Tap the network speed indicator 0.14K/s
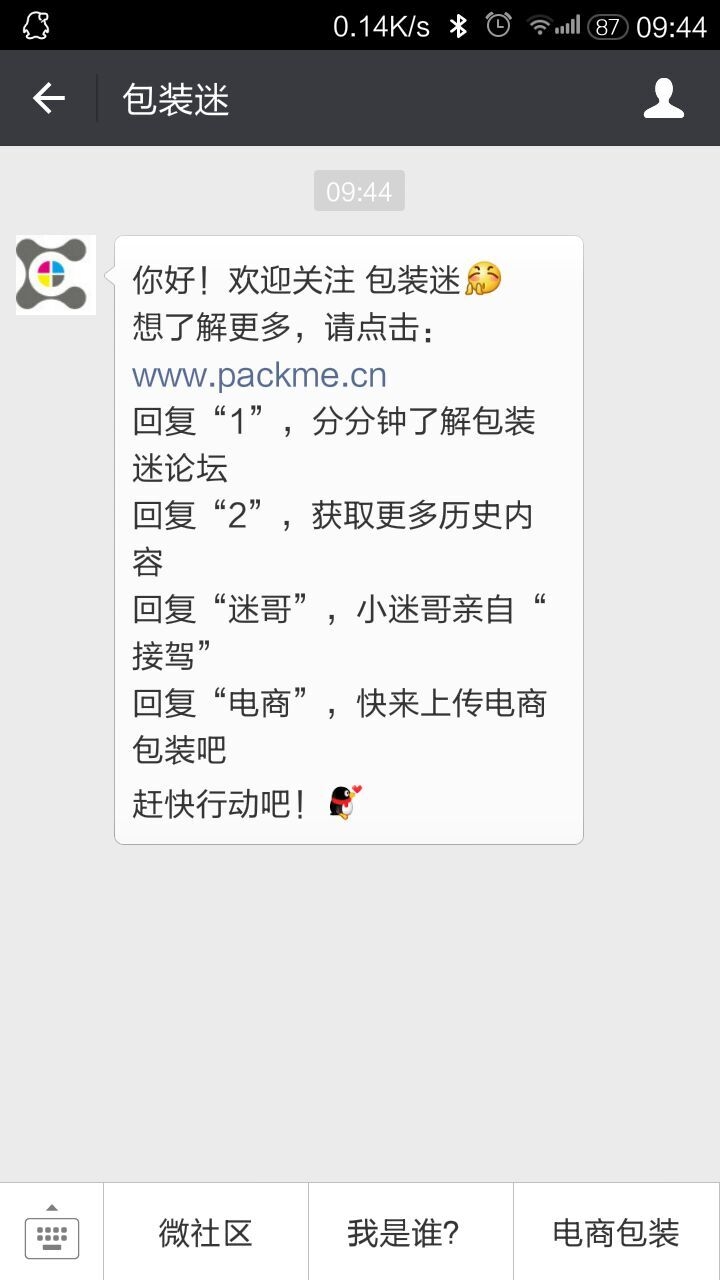 380,25
